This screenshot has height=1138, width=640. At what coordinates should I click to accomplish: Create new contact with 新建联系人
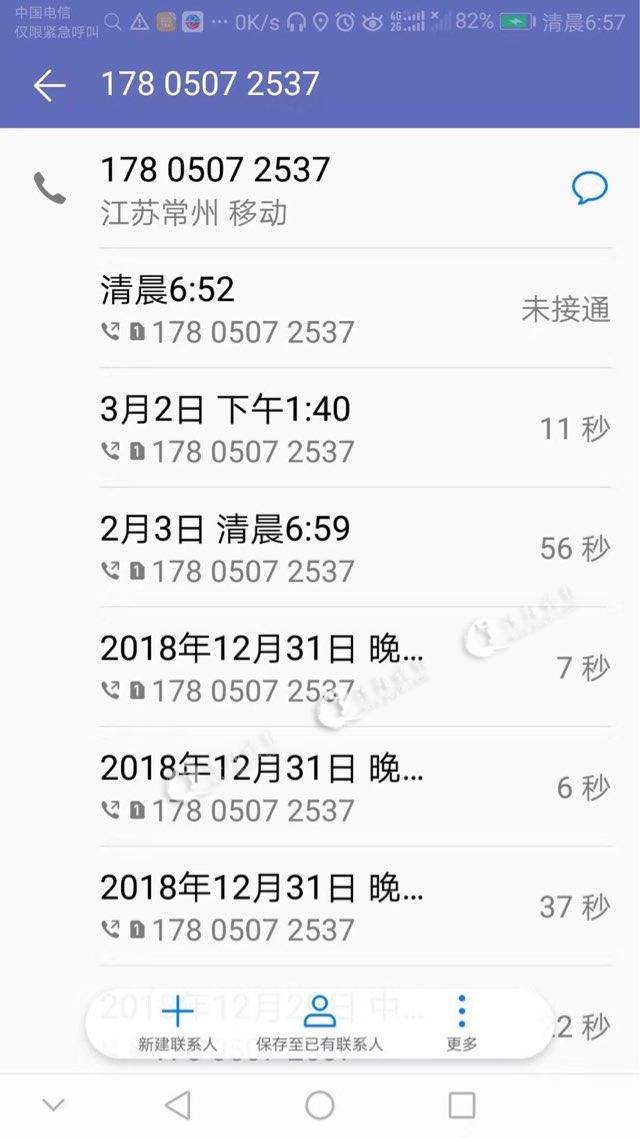178,1024
